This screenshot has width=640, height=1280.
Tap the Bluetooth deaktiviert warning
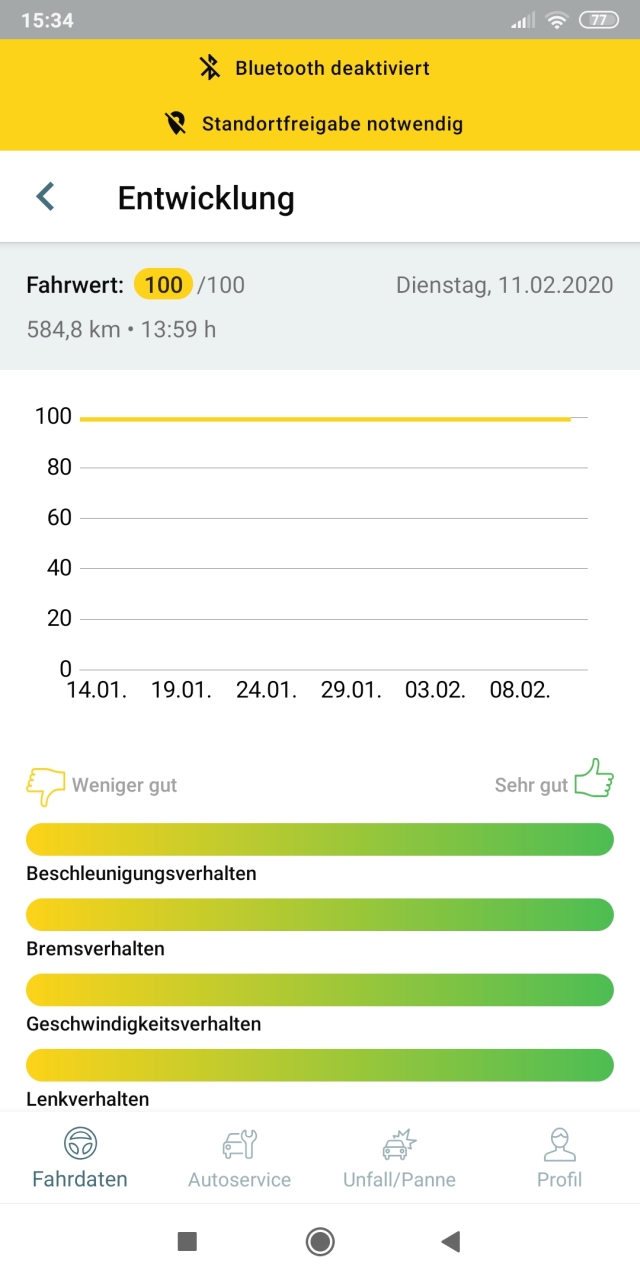coord(320,68)
